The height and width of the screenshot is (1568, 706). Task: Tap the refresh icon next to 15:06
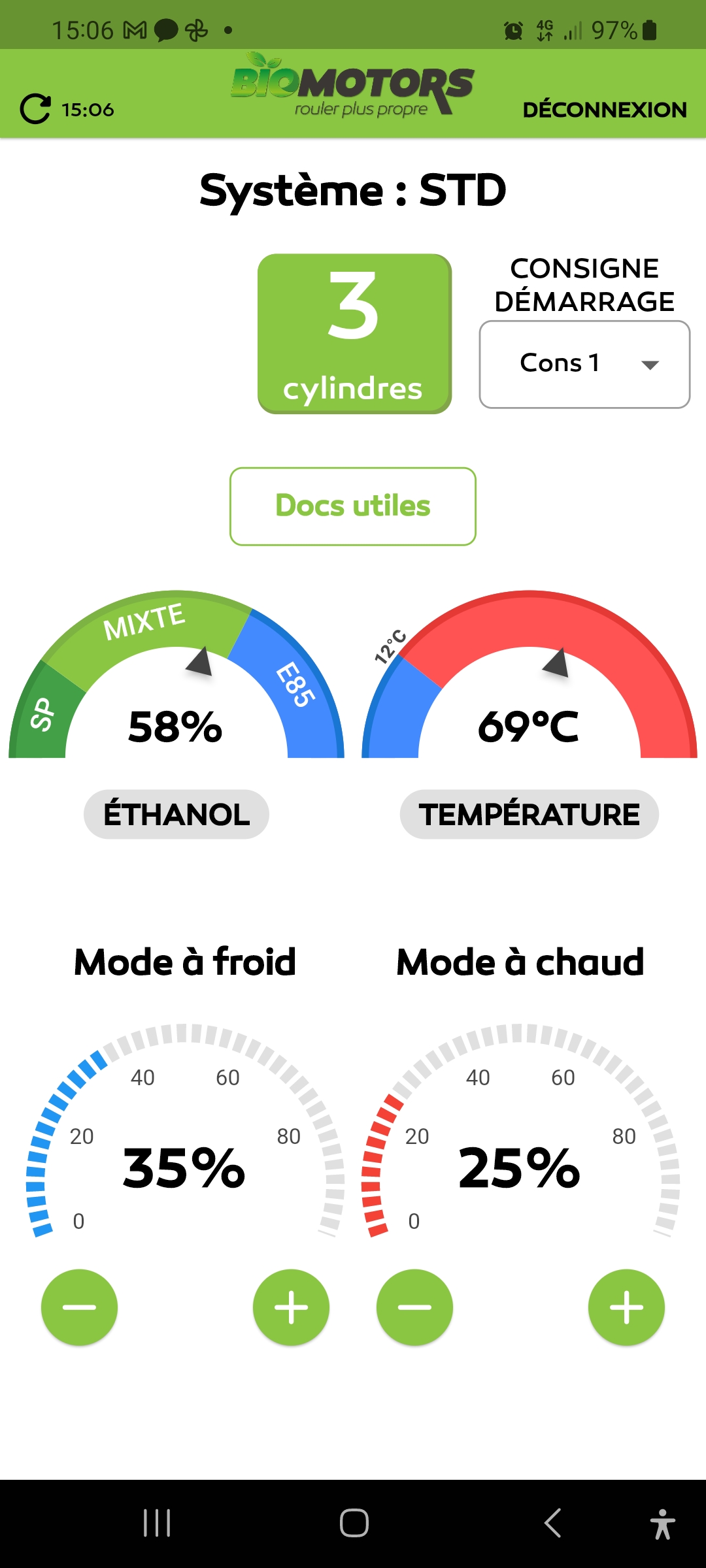pos(35,109)
